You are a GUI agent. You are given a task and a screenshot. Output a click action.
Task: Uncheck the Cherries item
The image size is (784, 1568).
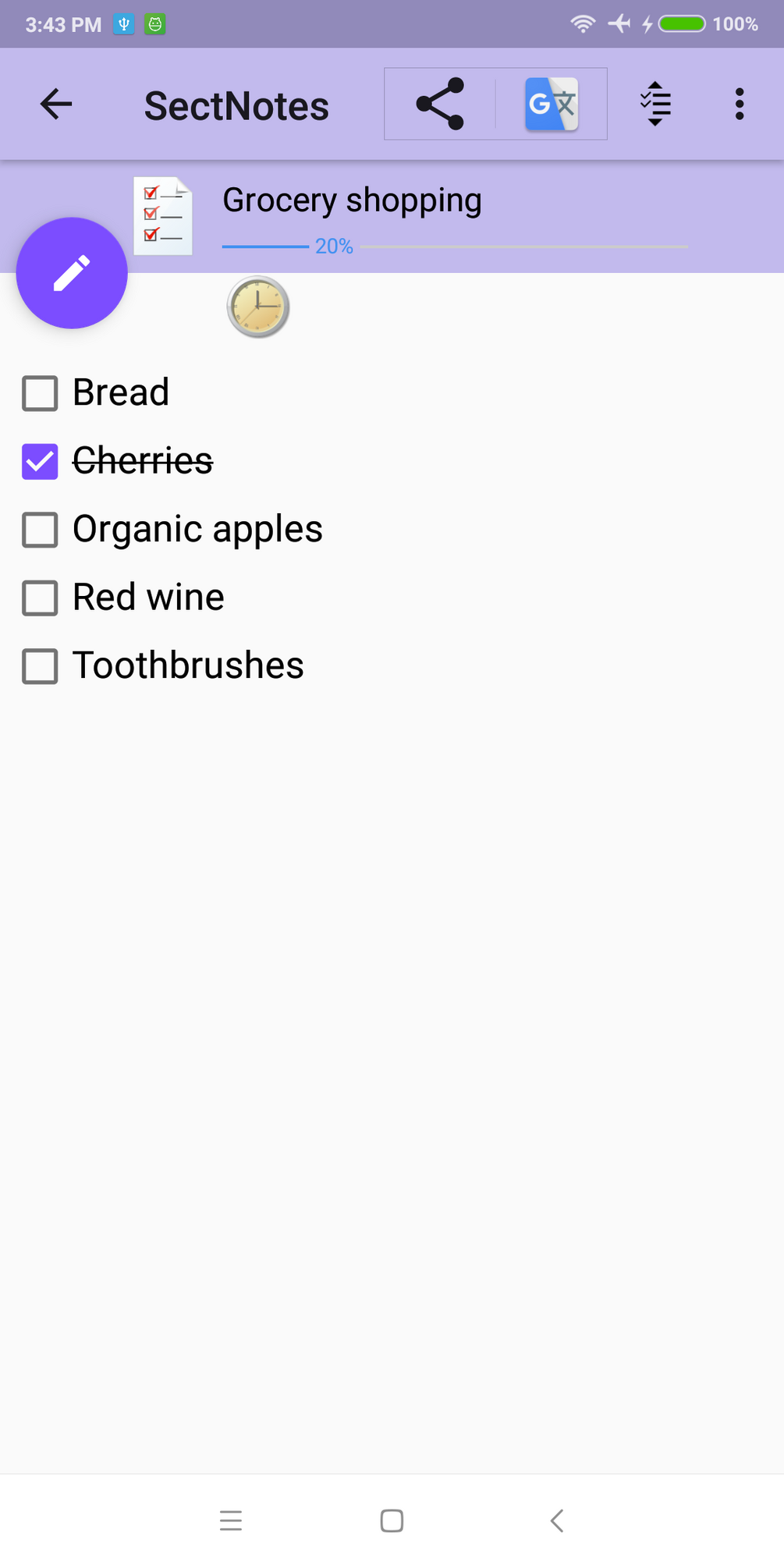click(40, 461)
